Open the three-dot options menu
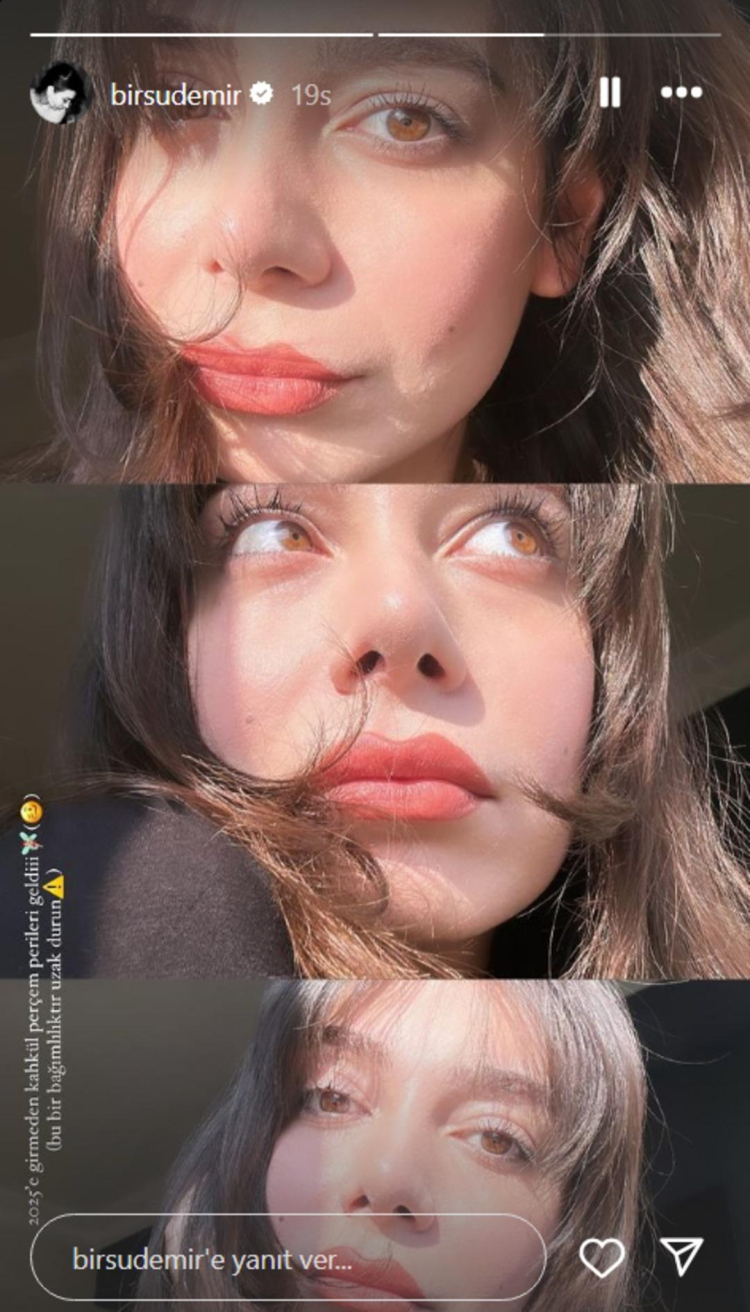 click(682, 93)
